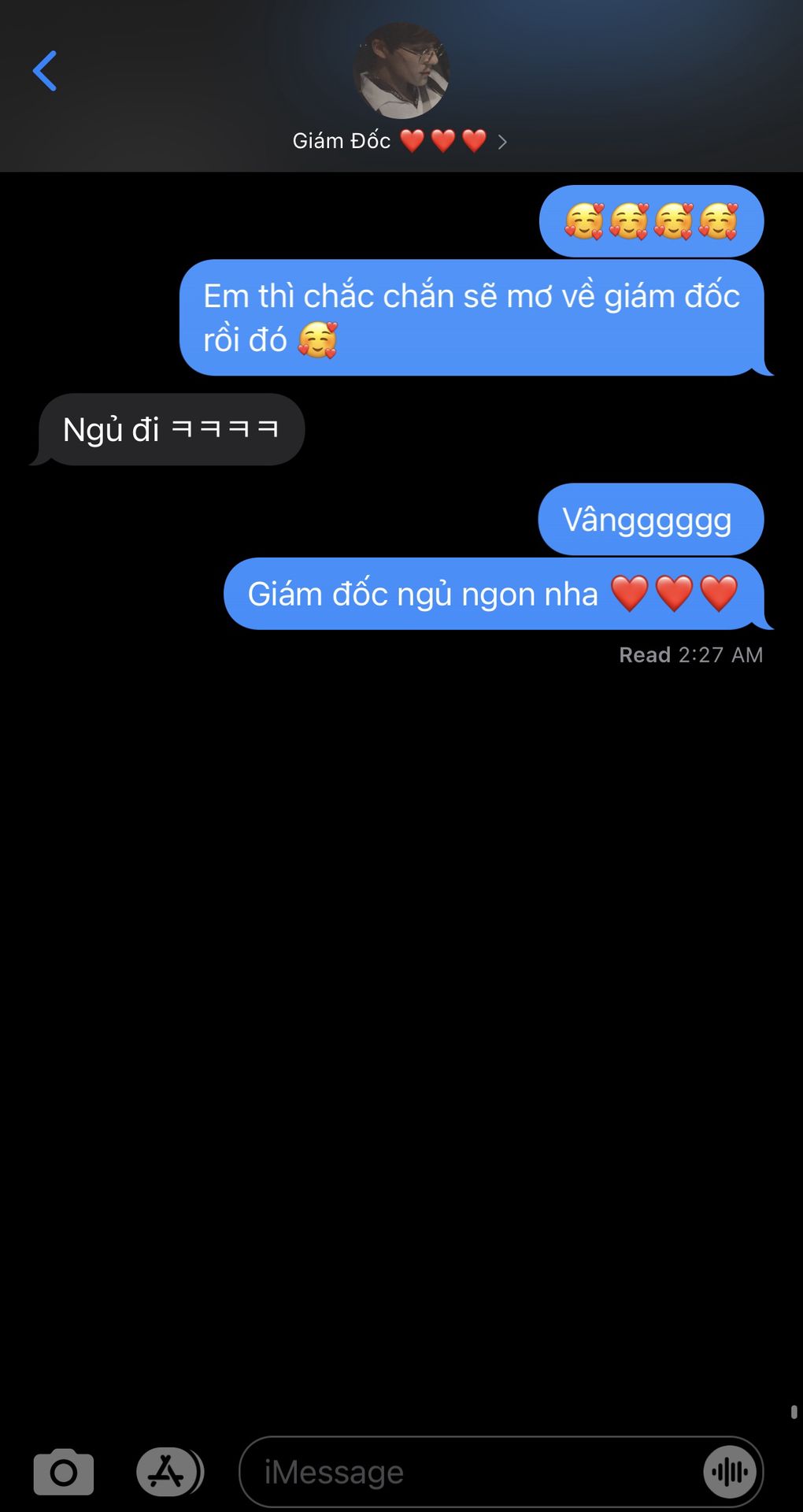Focus the iMessage text field
The width and height of the screenshot is (803, 1512).
pos(472,1471)
